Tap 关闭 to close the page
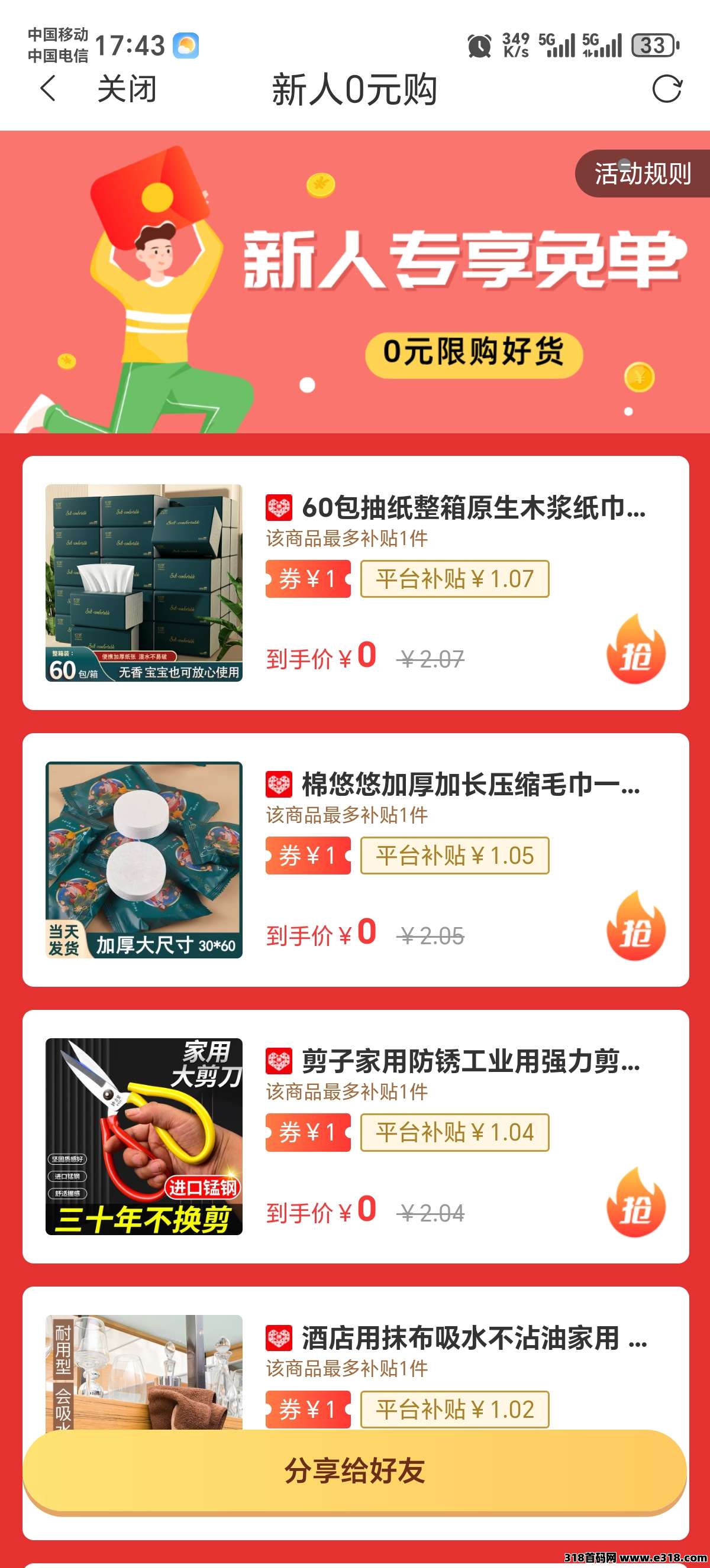The image size is (710, 1568). 127,89
